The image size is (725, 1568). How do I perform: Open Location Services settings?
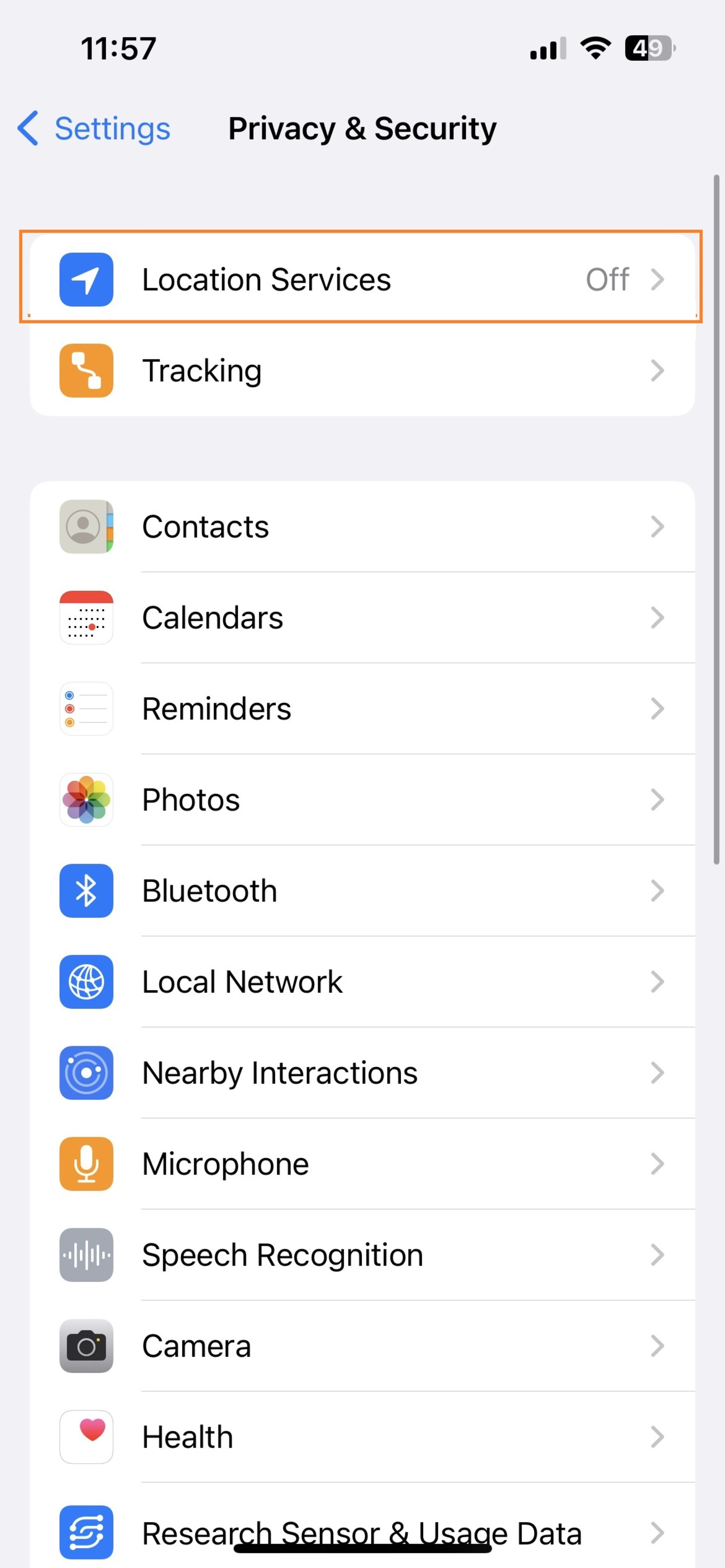(x=362, y=279)
